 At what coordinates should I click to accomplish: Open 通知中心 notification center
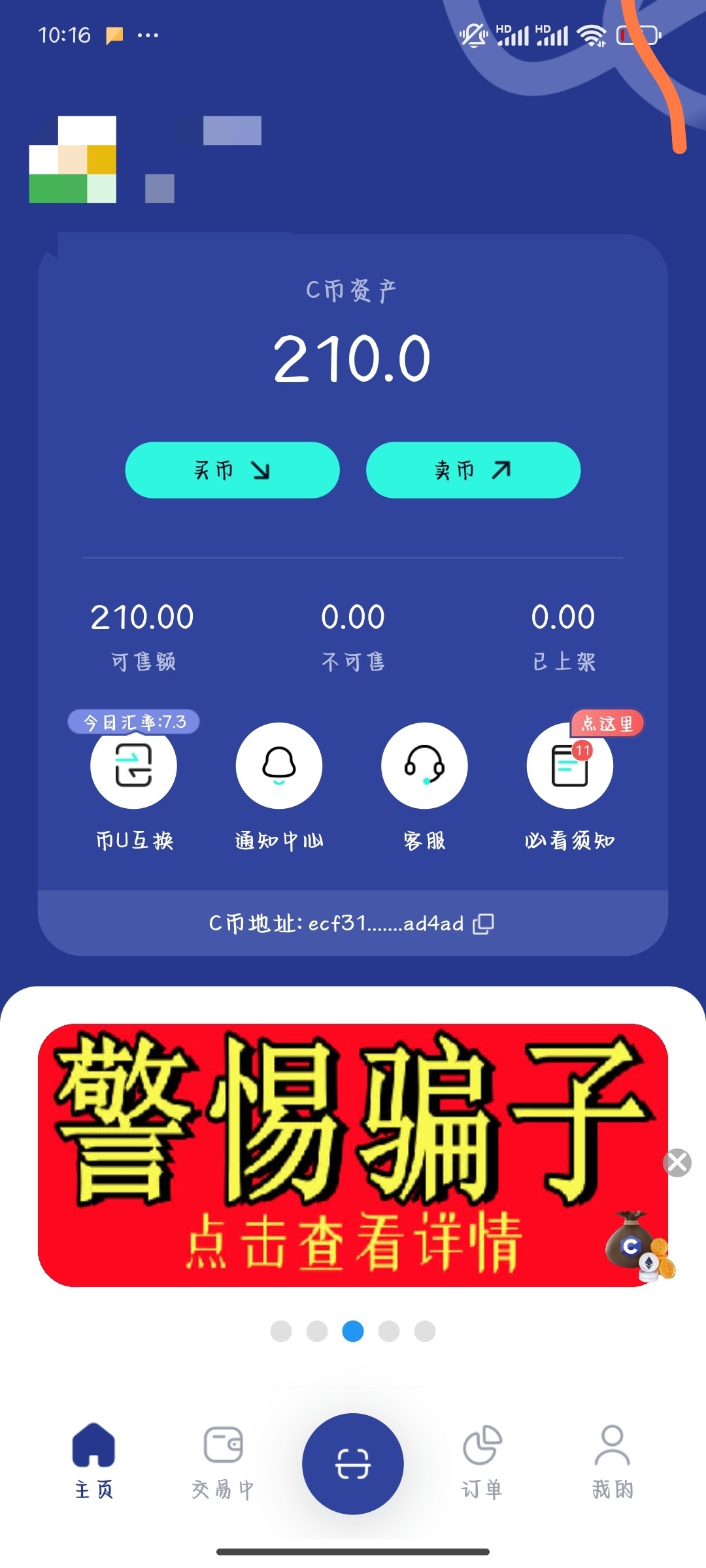tap(279, 766)
